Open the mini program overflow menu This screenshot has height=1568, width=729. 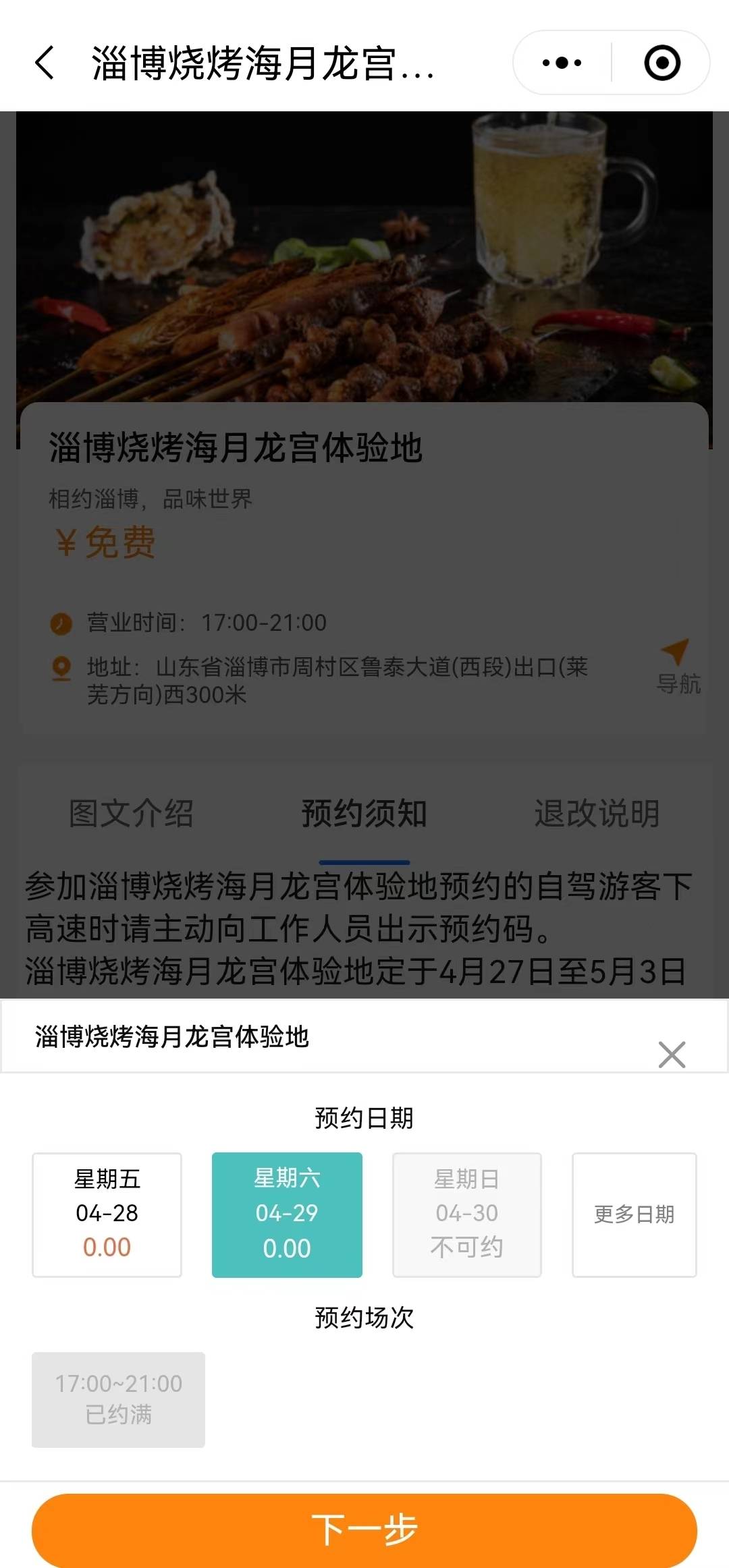(x=562, y=63)
